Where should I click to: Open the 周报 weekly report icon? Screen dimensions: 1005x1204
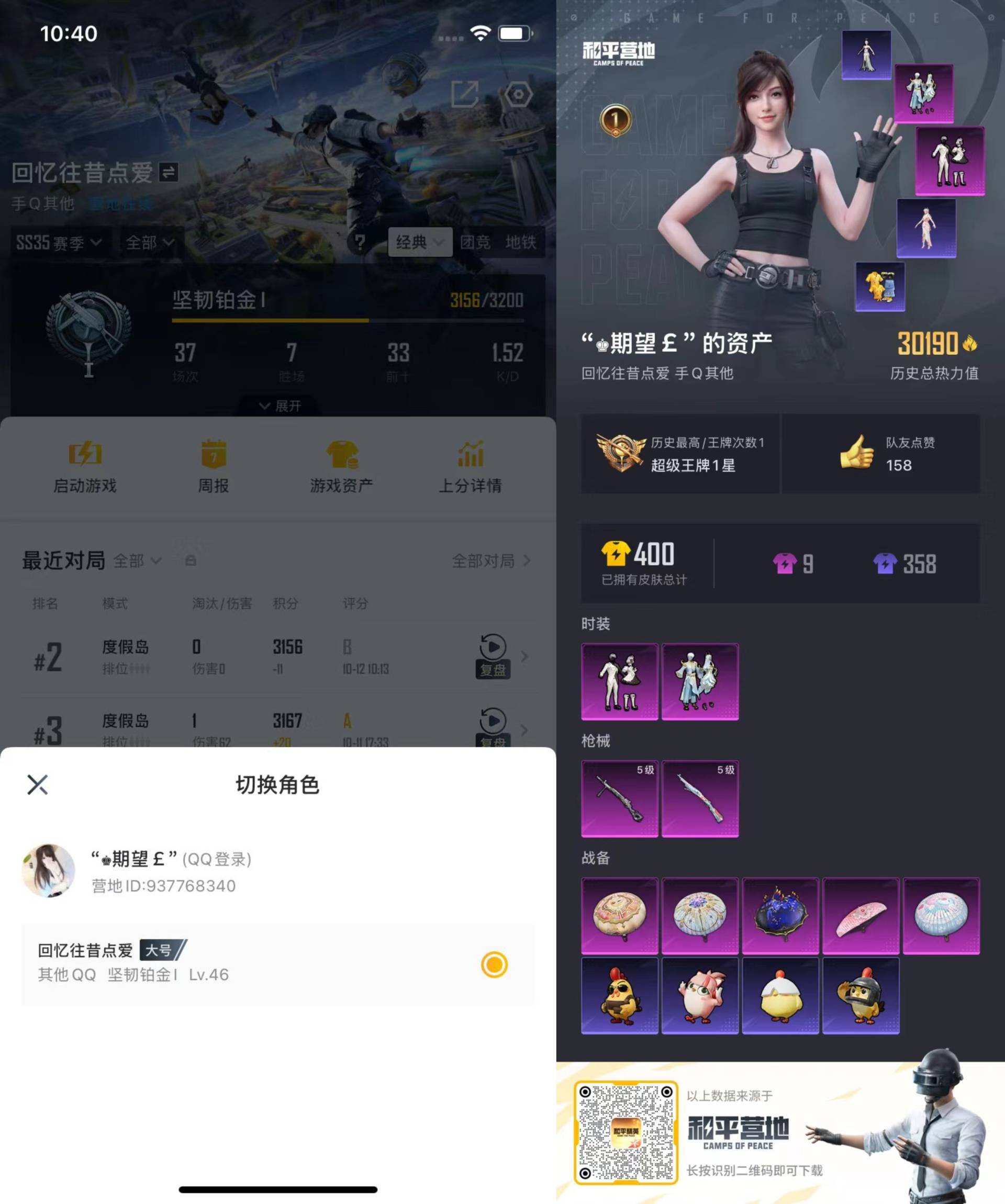pos(213,465)
